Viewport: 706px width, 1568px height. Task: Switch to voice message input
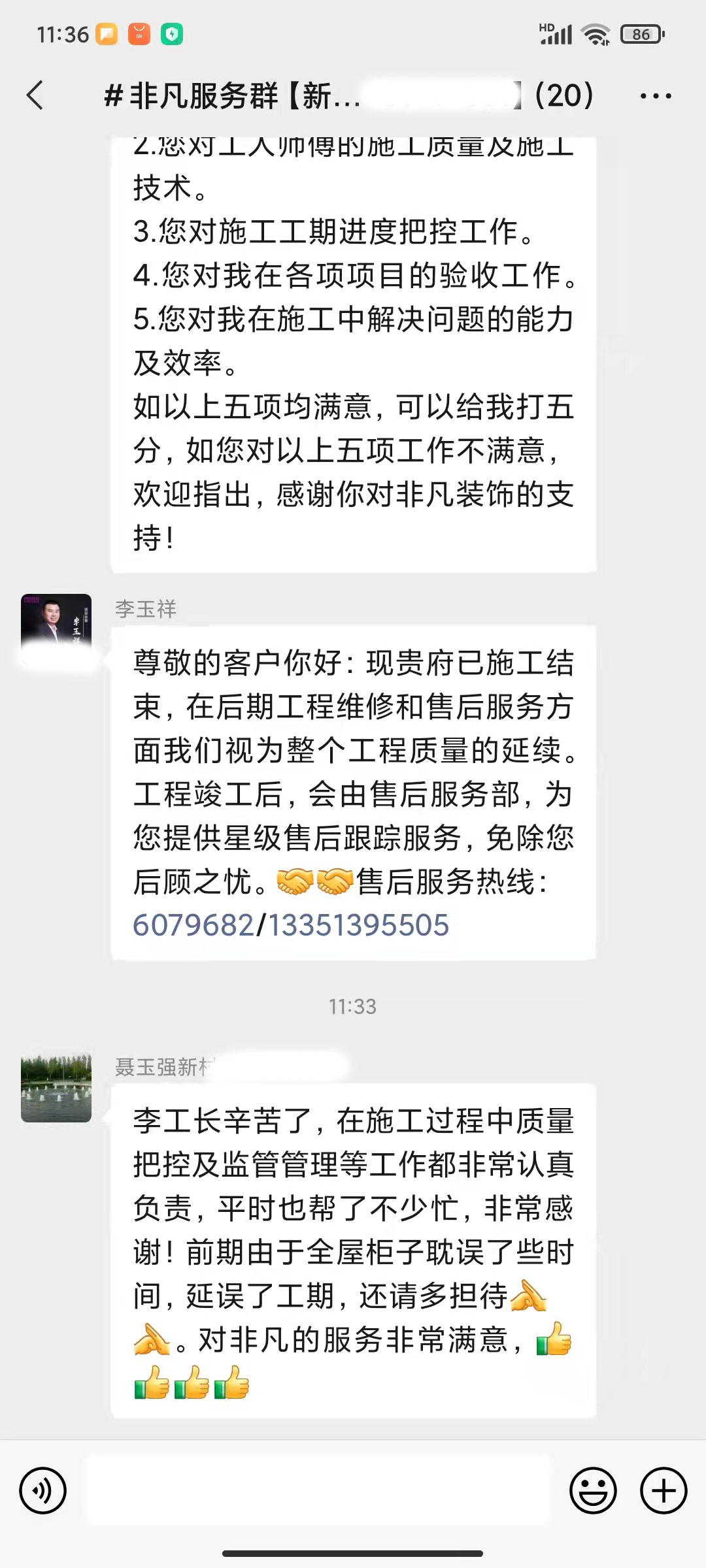(x=43, y=1490)
